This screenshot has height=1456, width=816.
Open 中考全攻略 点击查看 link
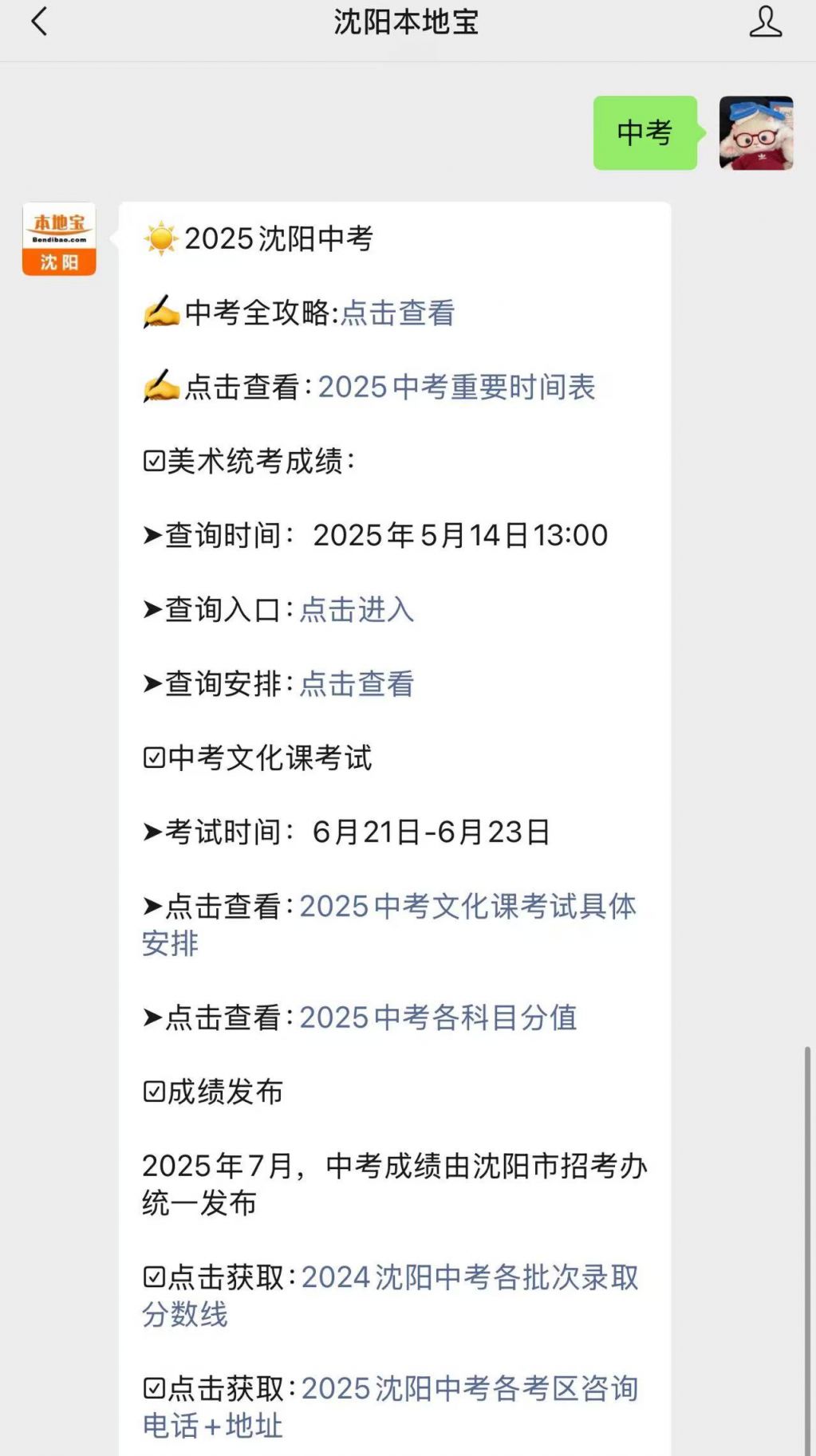(397, 313)
